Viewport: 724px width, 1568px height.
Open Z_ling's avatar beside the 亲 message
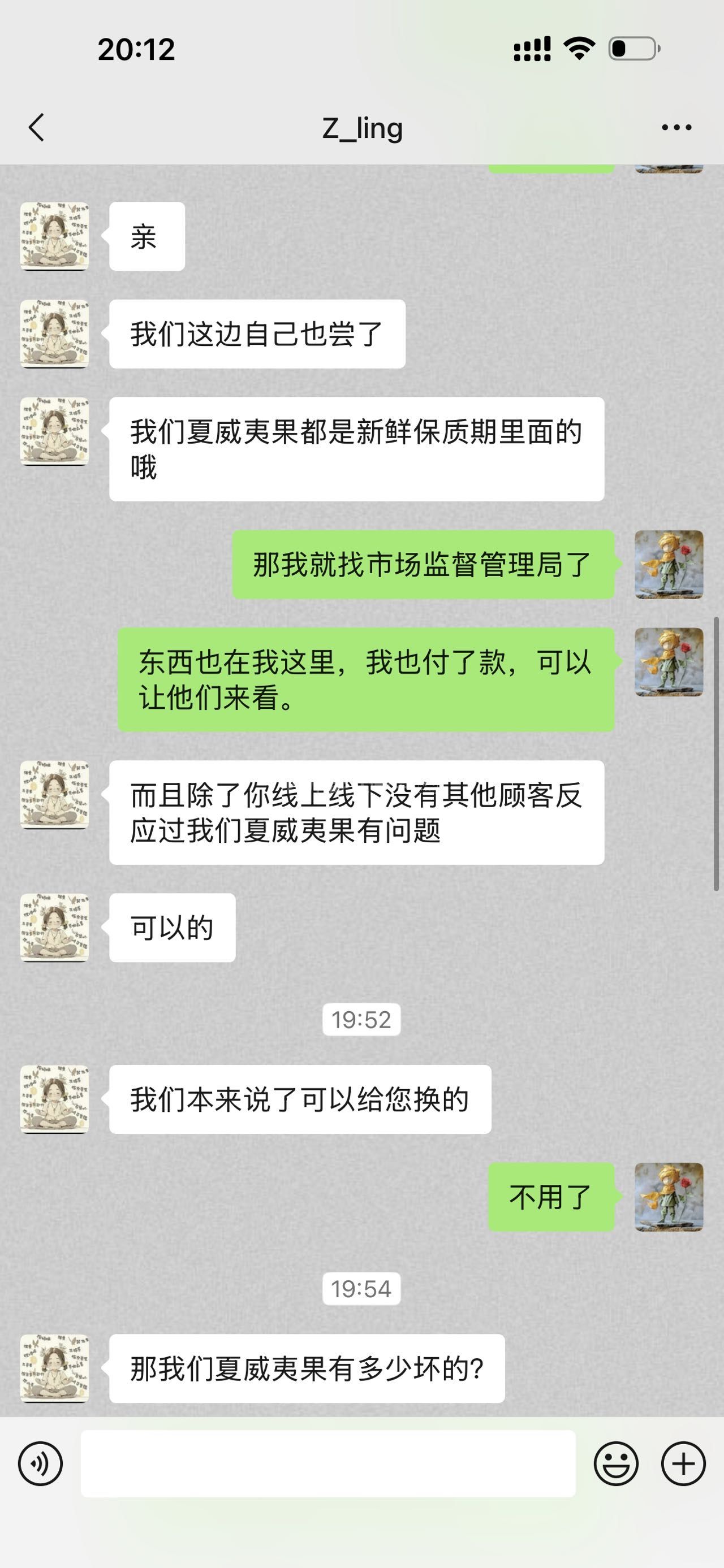(x=55, y=236)
